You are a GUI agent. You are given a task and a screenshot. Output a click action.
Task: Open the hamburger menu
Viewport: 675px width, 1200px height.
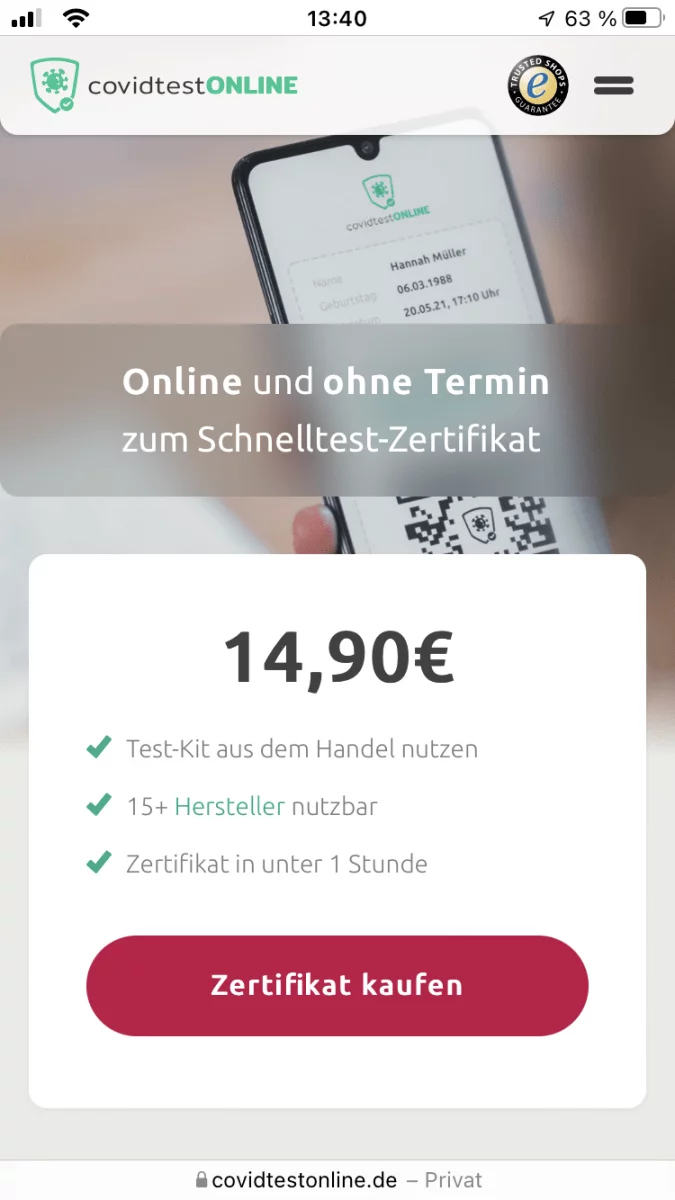(x=613, y=86)
